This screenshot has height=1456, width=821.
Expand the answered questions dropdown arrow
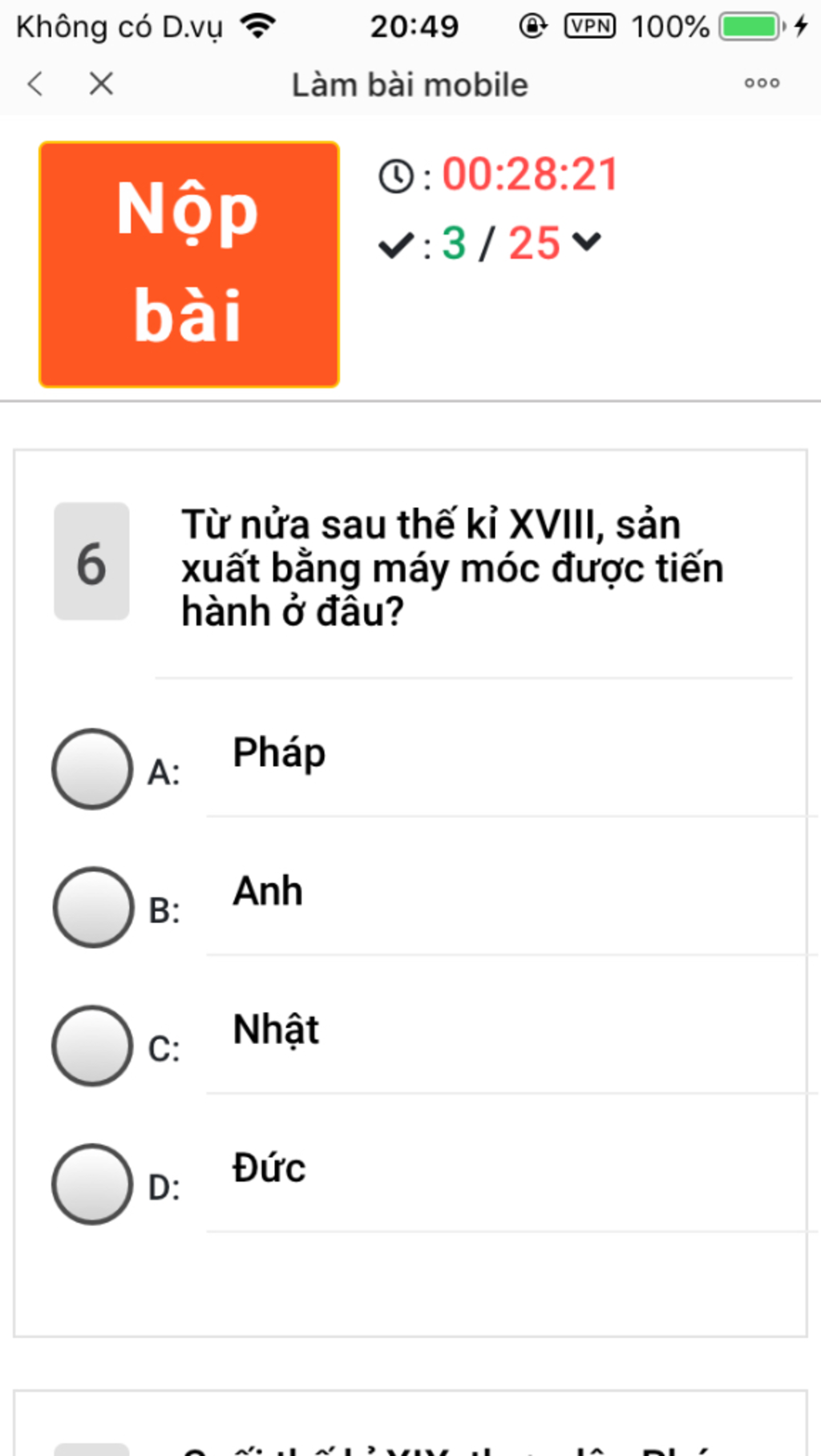tap(587, 241)
